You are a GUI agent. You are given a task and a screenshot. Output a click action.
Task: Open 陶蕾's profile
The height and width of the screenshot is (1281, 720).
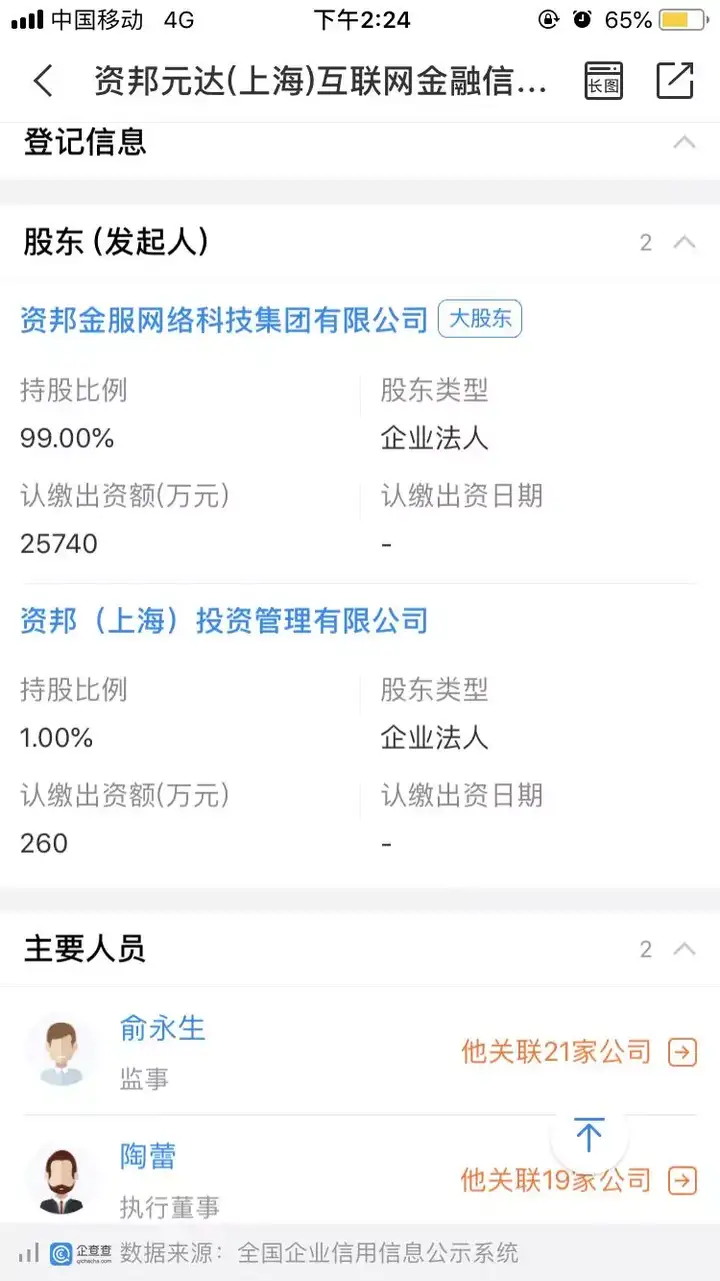click(148, 1157)
